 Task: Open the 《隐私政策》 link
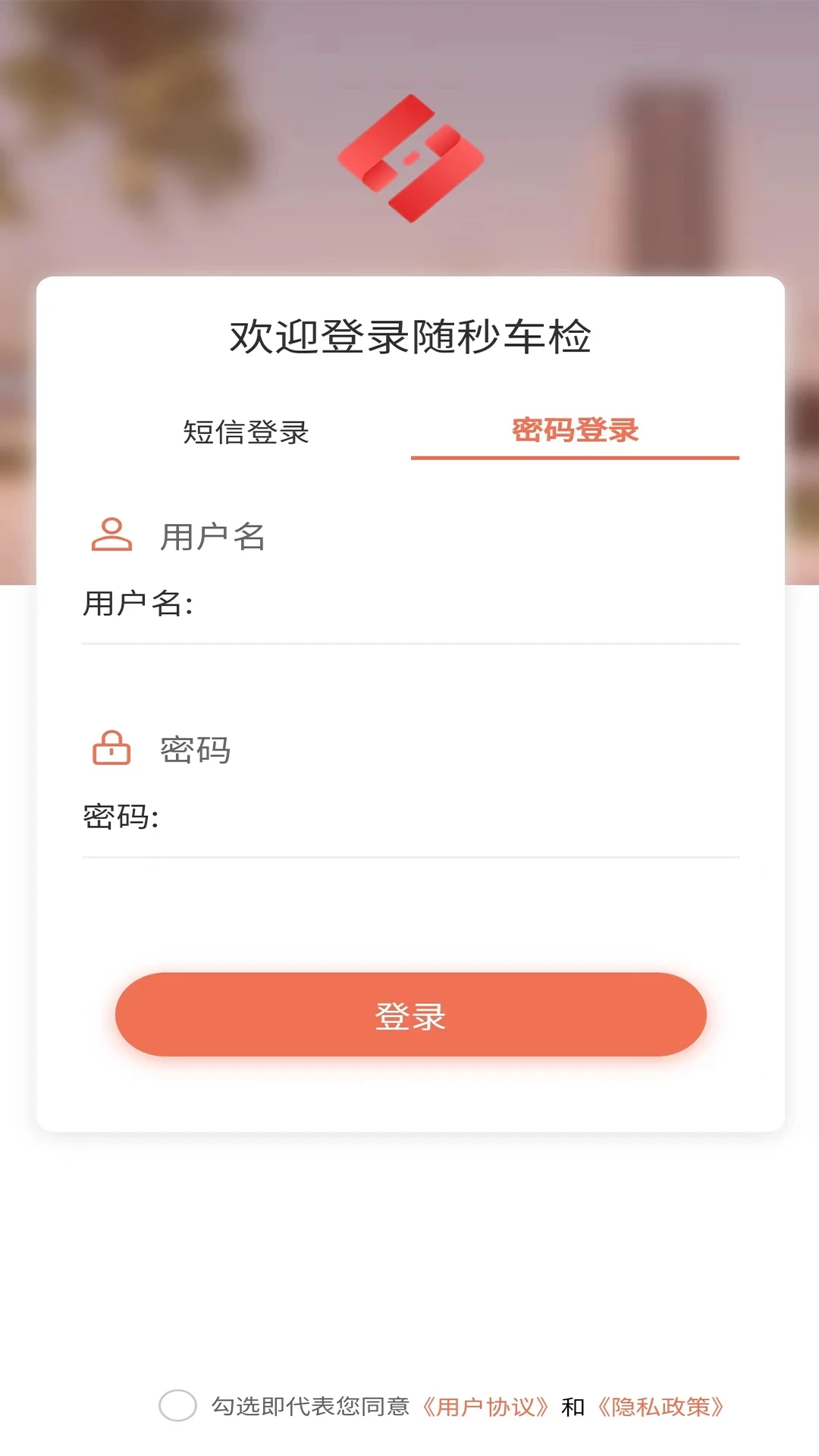[x=660, y=1407]
